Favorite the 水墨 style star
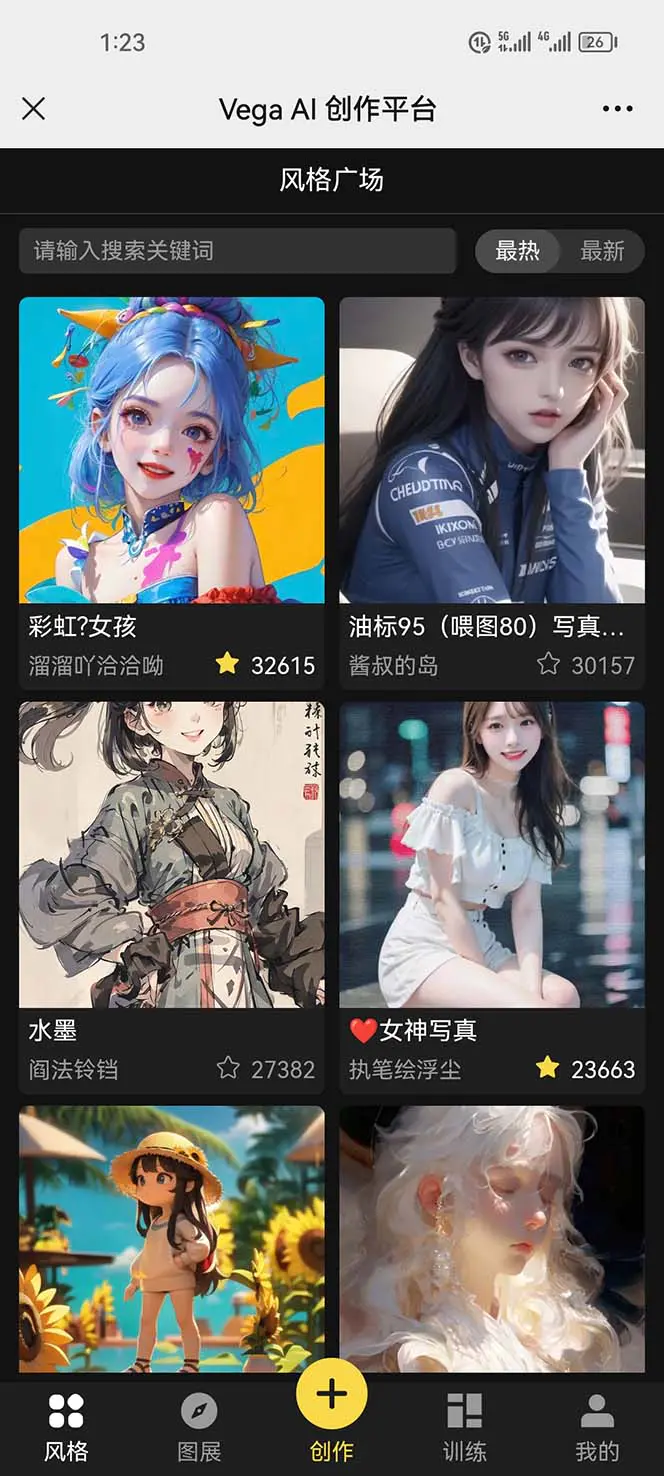 pyautogui.click(x=228, y=1068)
